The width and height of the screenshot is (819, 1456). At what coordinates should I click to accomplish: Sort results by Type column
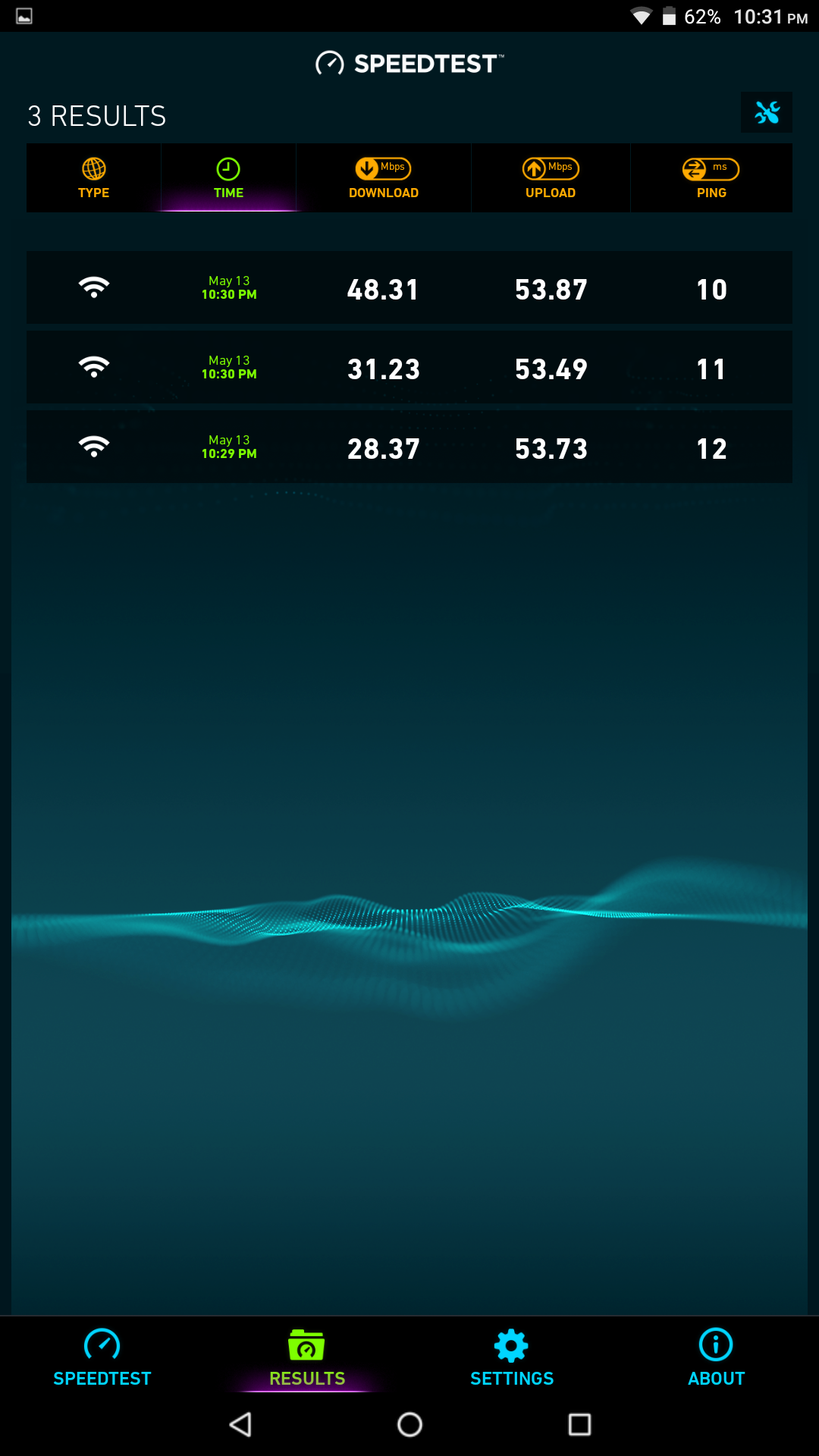[94, 178]
